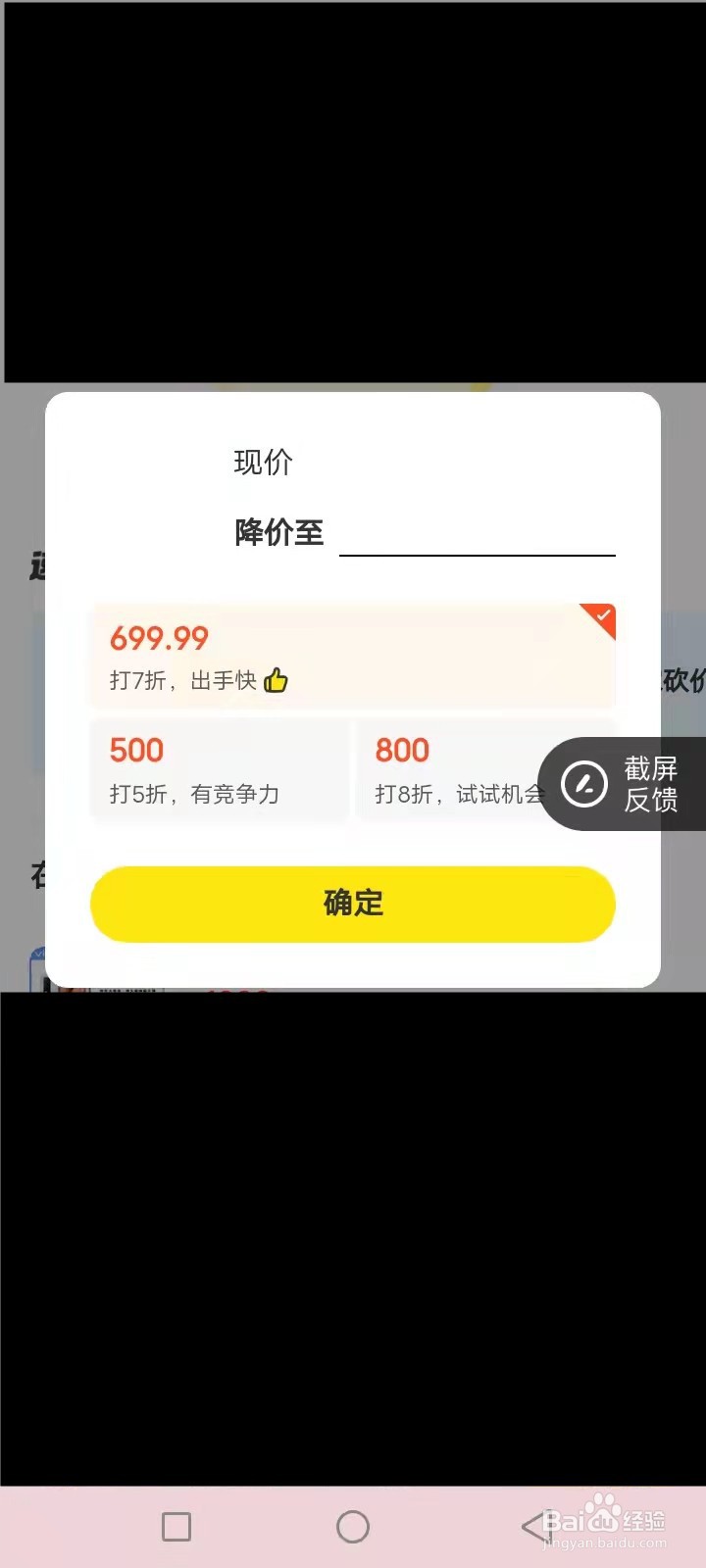Tap the 现价 title at dialog top

262,462
